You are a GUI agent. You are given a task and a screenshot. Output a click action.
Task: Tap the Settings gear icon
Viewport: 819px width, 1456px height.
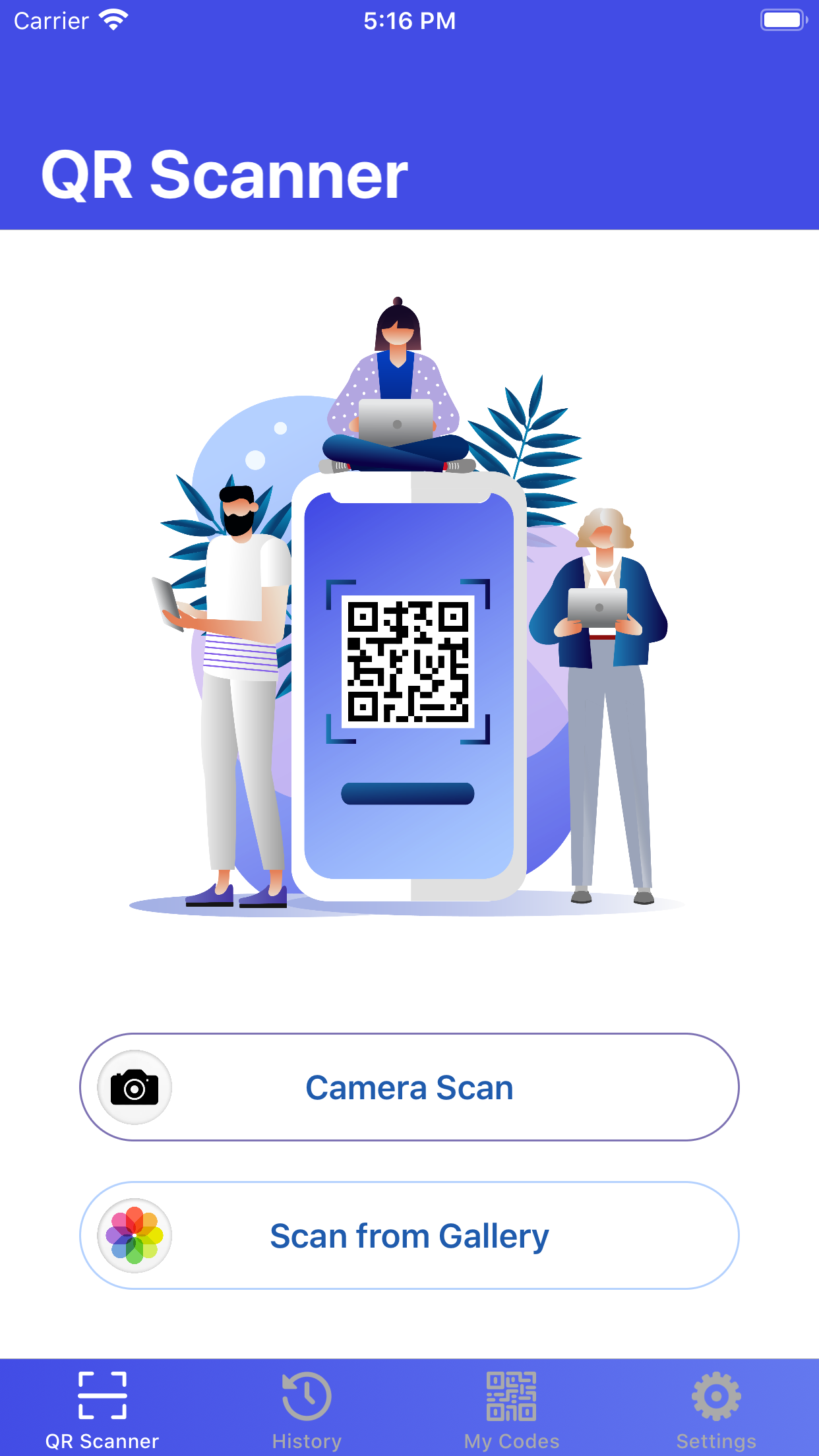pyautogui.click(x=716, y=1395)
